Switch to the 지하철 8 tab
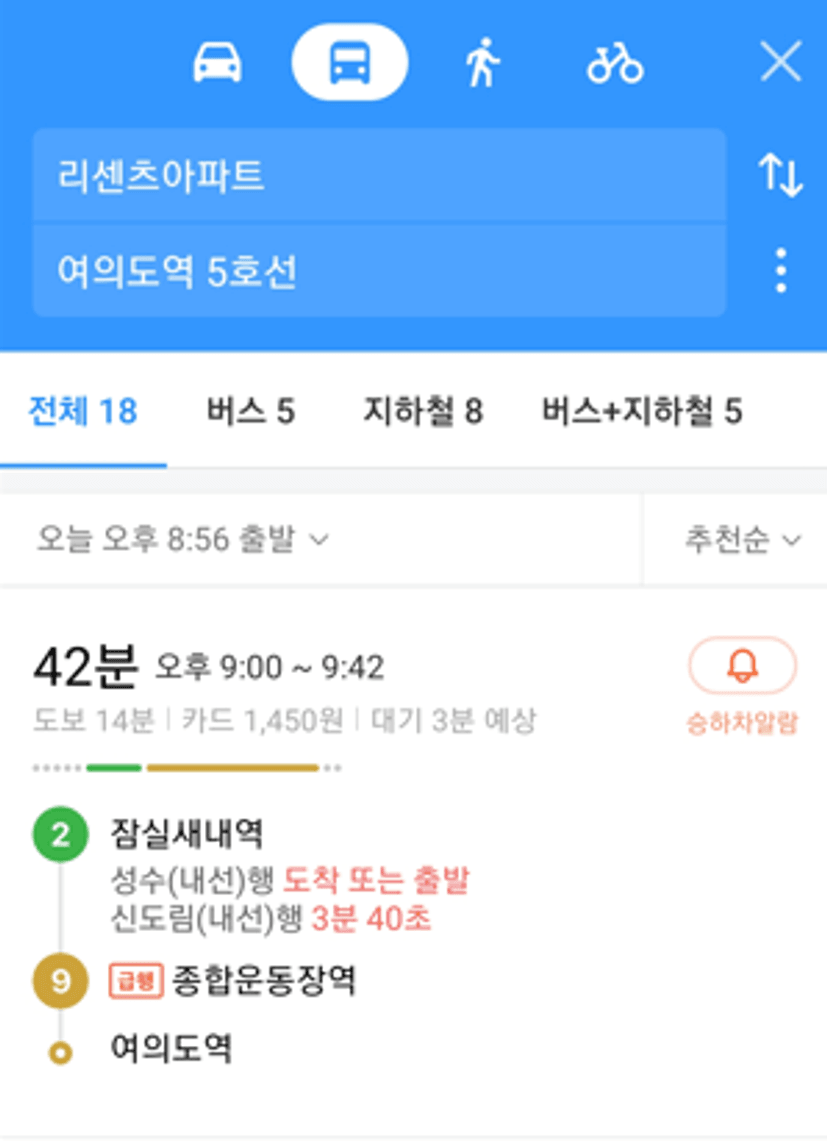827x1141 pixels. [423, 411]
